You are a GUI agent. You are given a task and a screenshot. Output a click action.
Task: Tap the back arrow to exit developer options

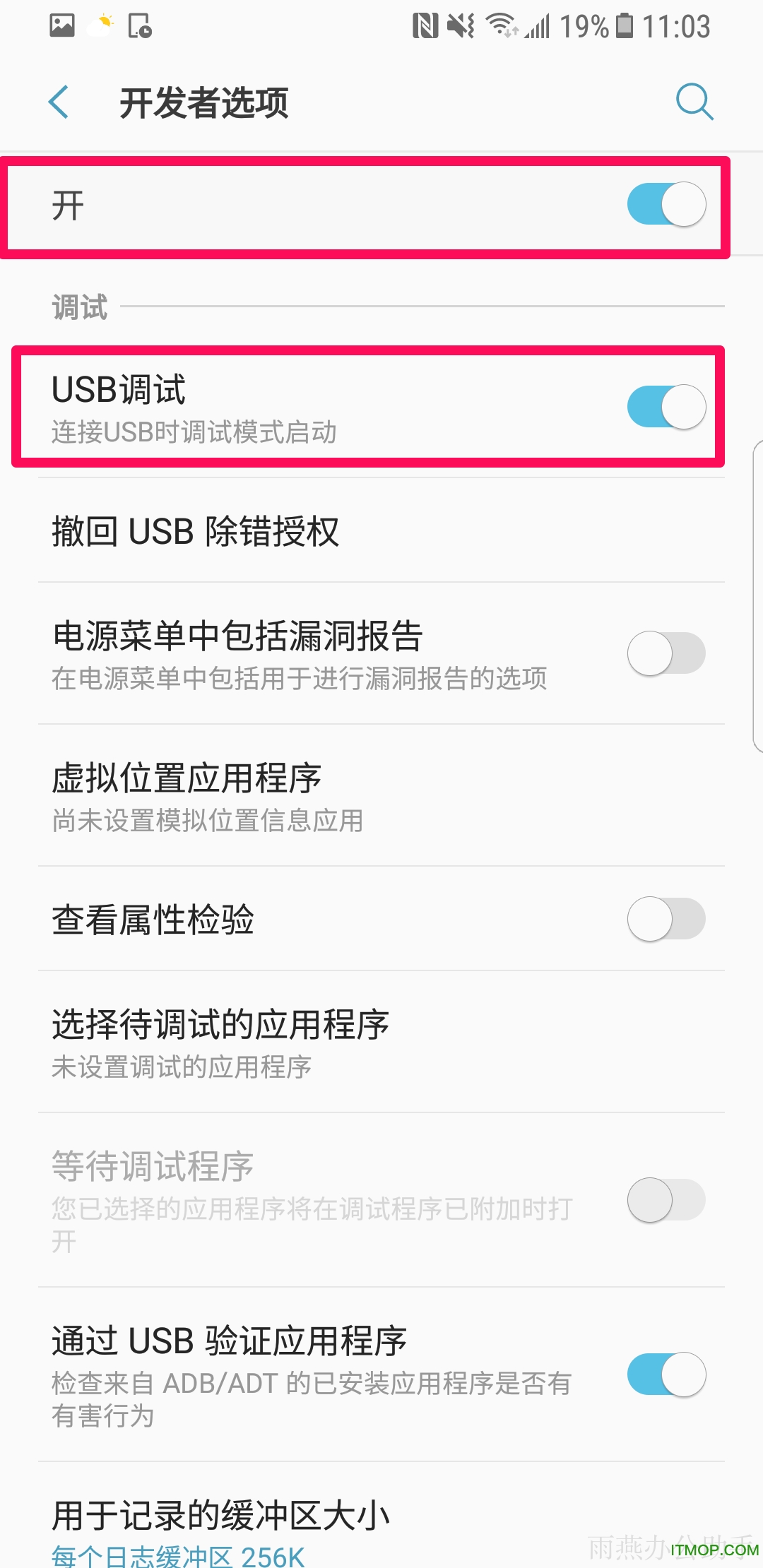point(59,102)
